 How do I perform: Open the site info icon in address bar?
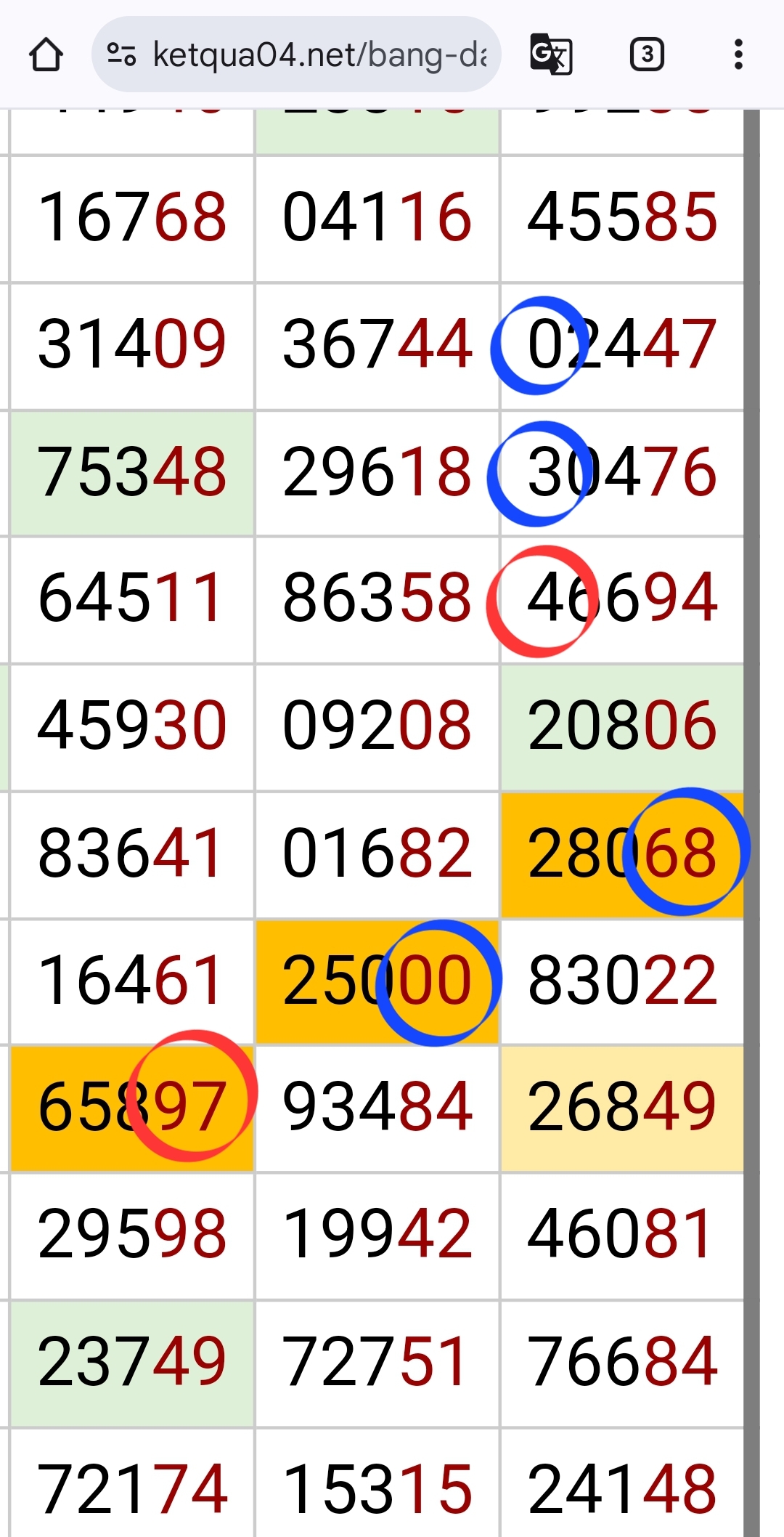click(x=121, y=54)
